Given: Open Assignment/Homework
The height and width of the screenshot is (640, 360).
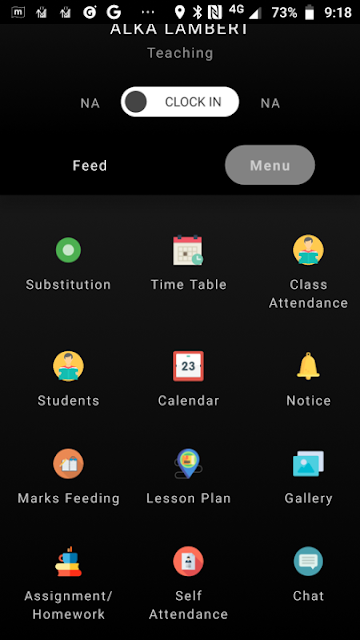Looking at the screenshot, I should pos(68,584).
